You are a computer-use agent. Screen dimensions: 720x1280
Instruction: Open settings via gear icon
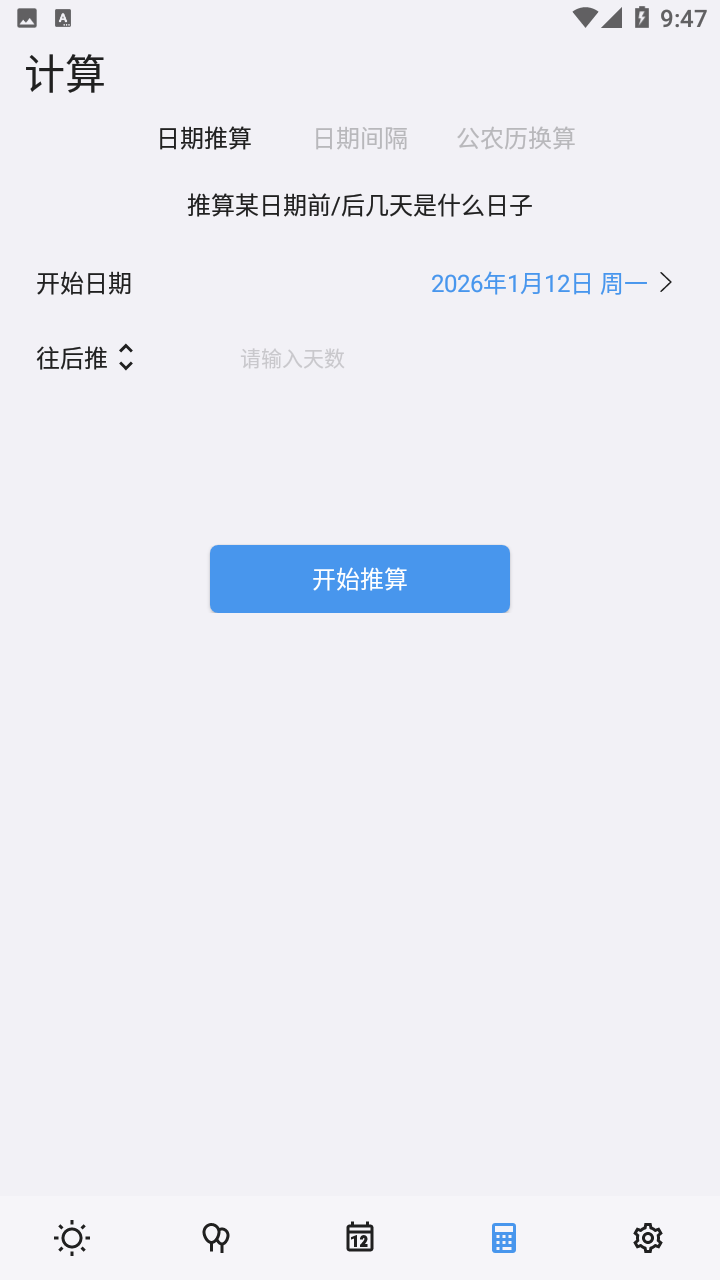647,1237
